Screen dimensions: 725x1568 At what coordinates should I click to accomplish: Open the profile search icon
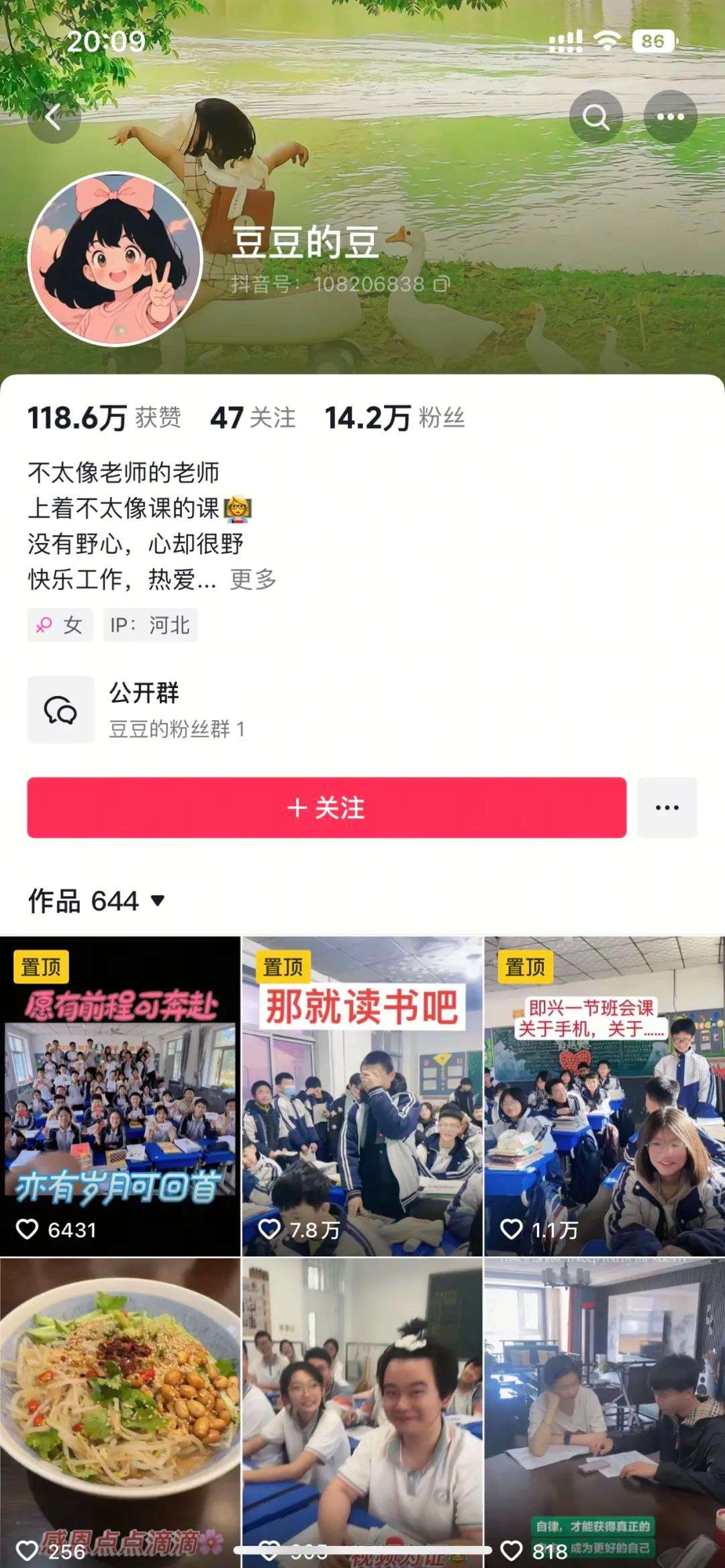click(595, 117)
